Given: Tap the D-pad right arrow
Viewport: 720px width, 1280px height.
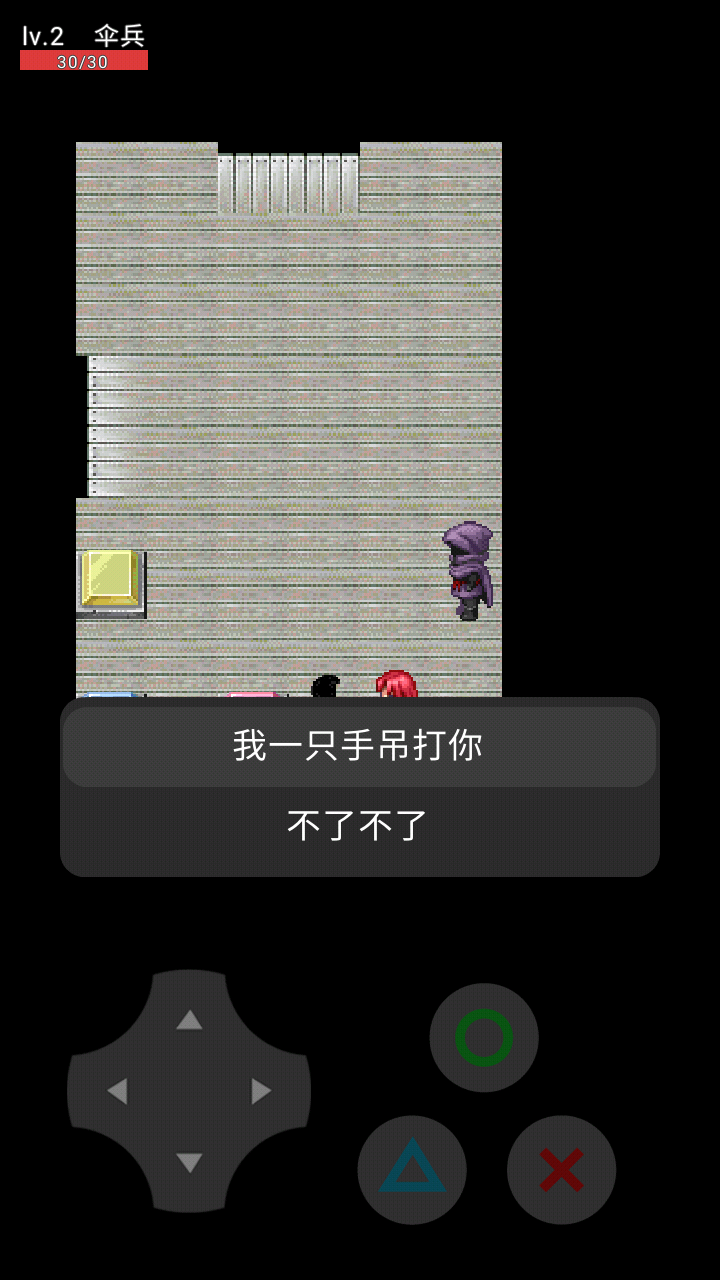Looking at the screenshot, I should (261, 1091).
